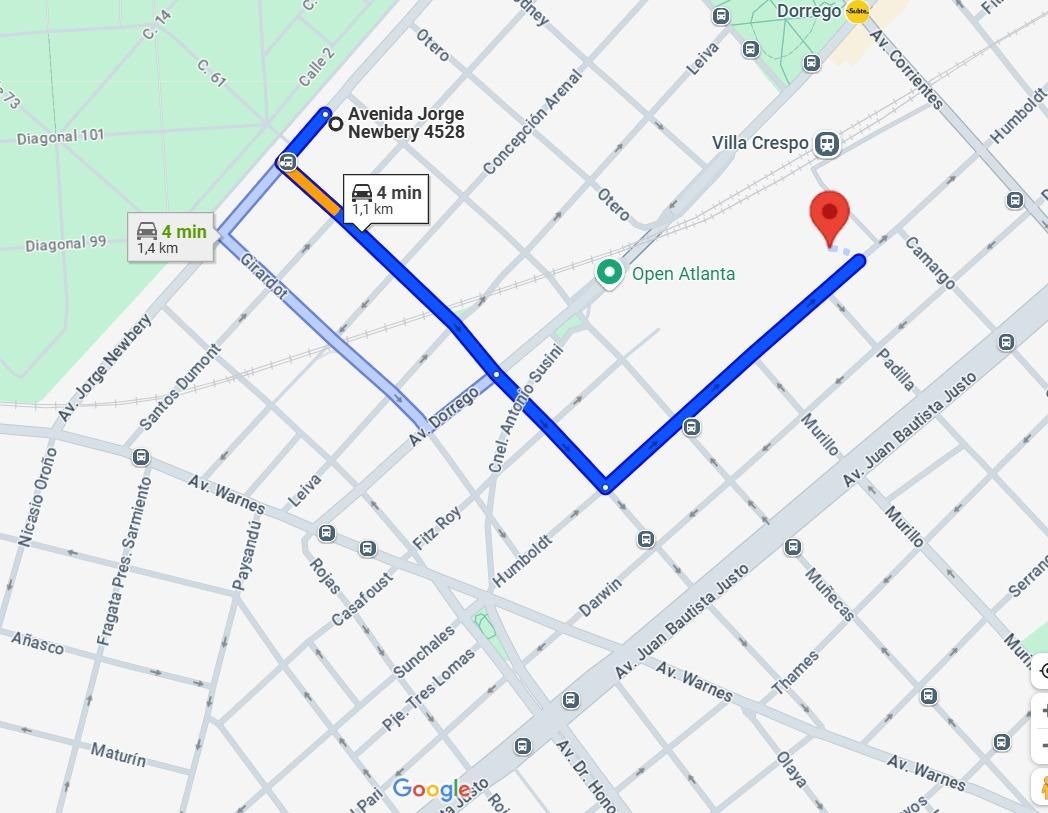Tap the 4 min 1,1 km route label
This screenshot has height=813, width=1048.
coord(386,199)
